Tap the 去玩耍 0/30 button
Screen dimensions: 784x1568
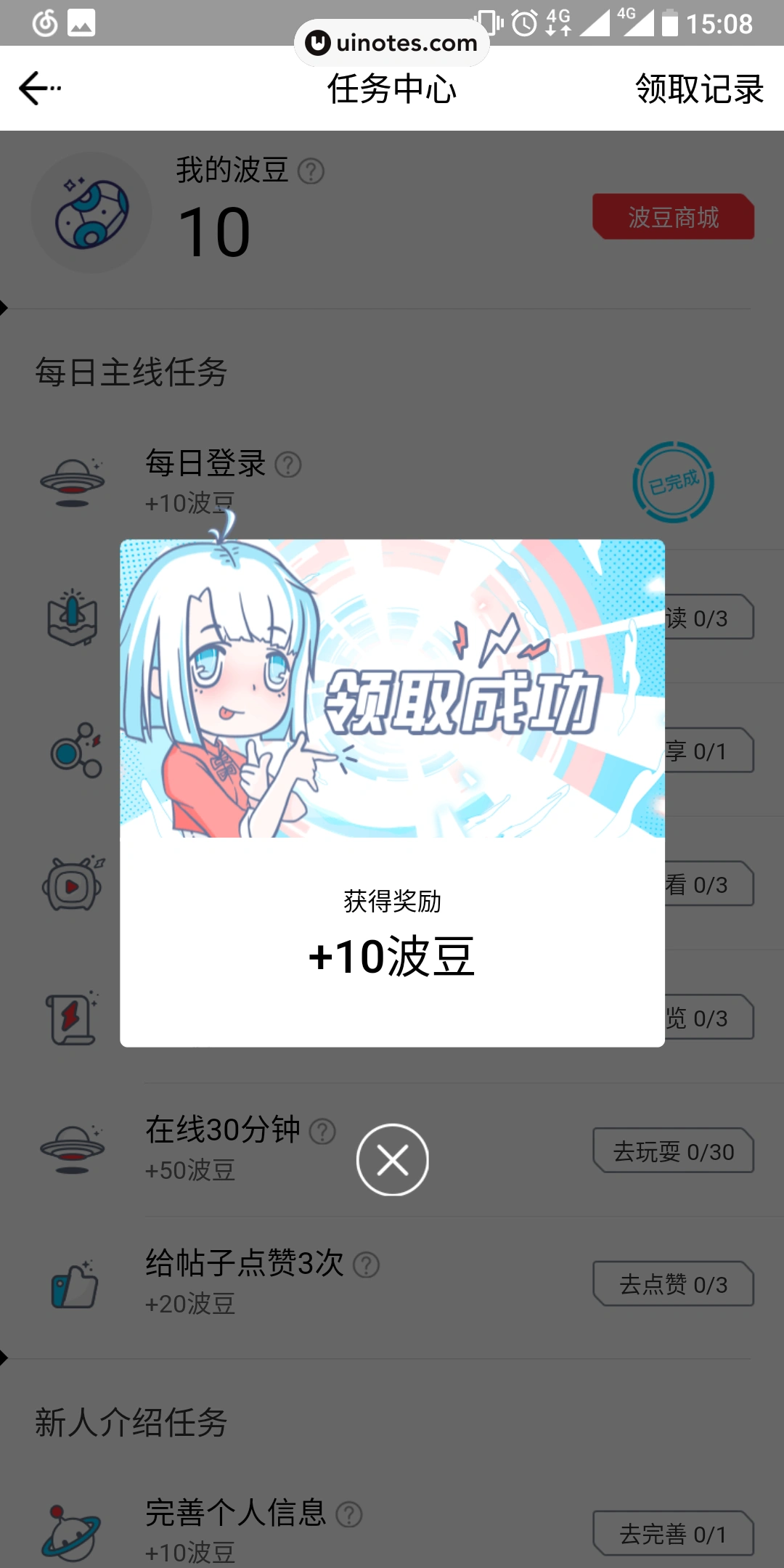673,1151
